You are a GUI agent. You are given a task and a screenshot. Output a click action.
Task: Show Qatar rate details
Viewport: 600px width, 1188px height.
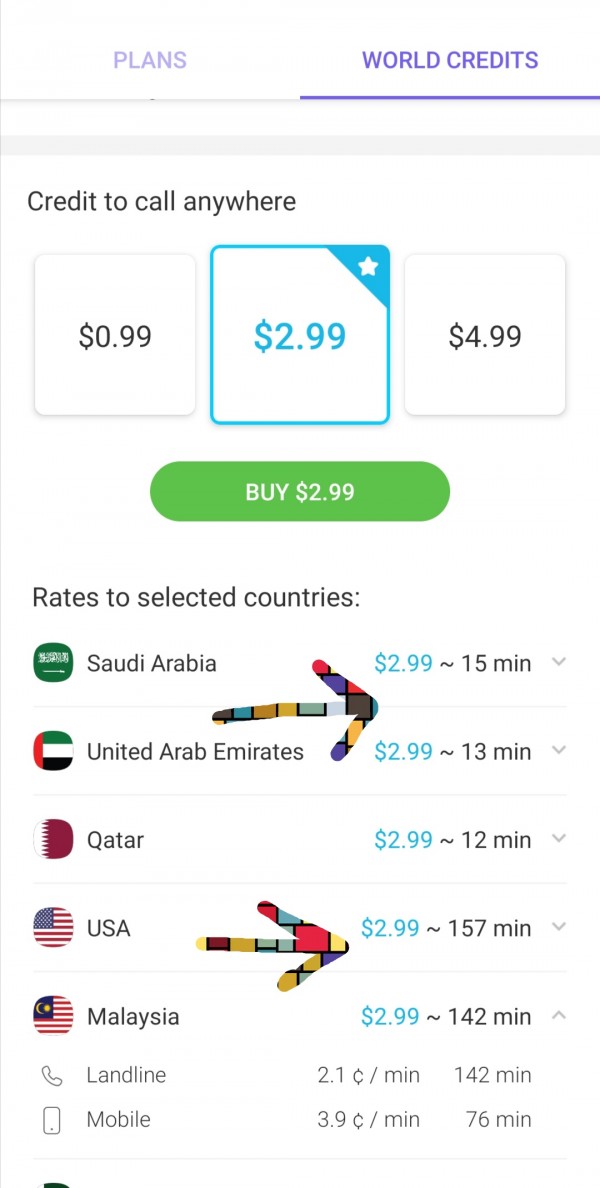559,838
